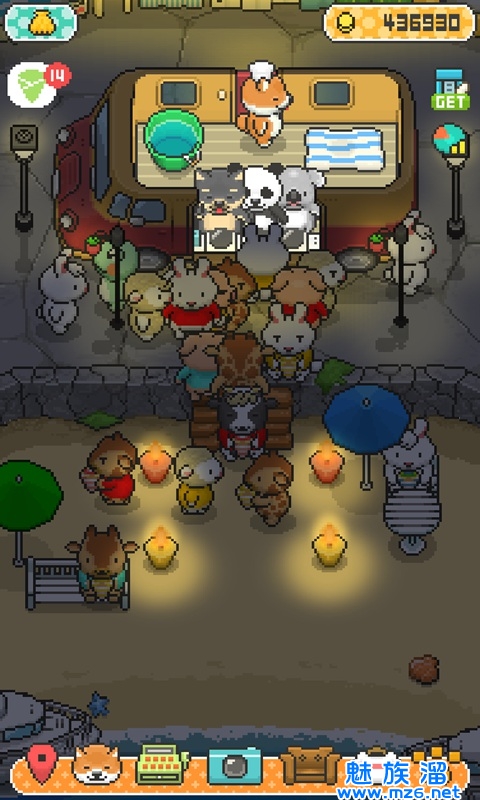480x800 pixels.
Task: Open the statistics chart icon
Action: coord(450,140)
